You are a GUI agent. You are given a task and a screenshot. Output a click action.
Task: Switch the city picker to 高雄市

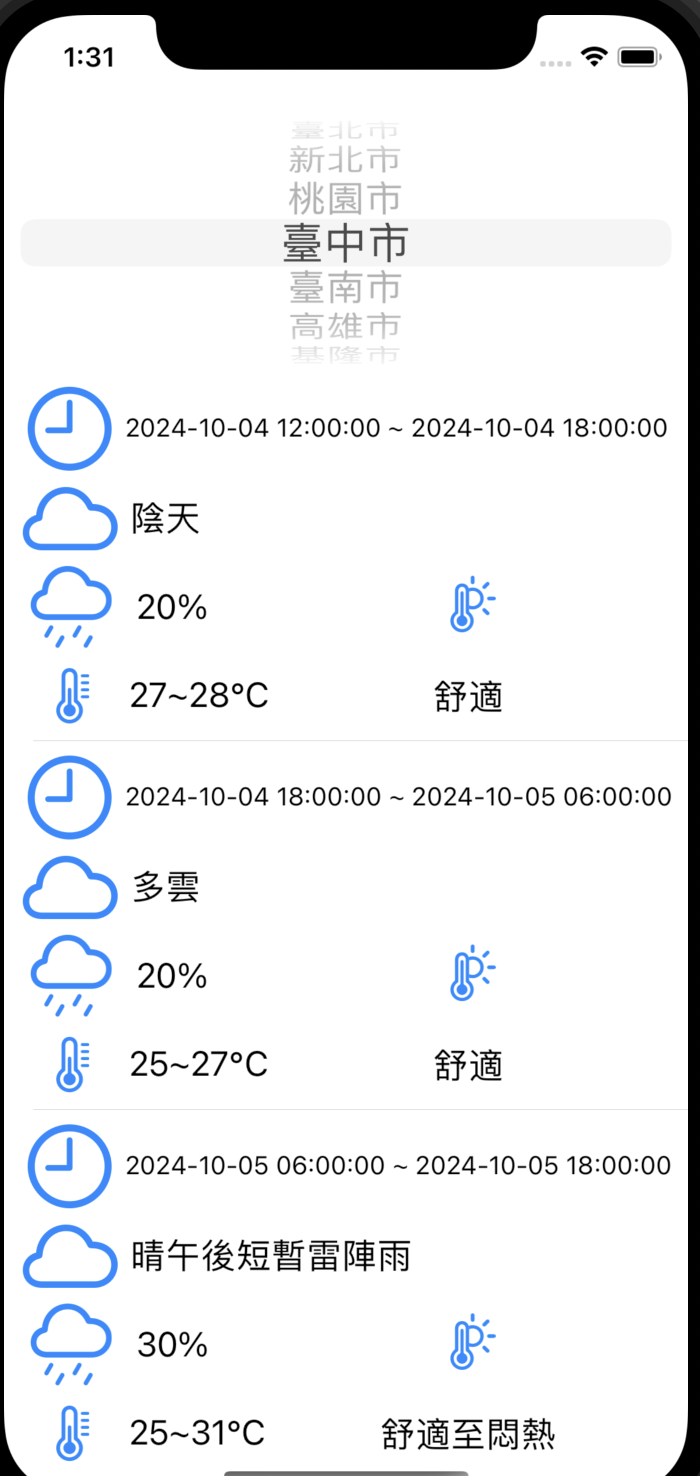[x=345, y=326]
